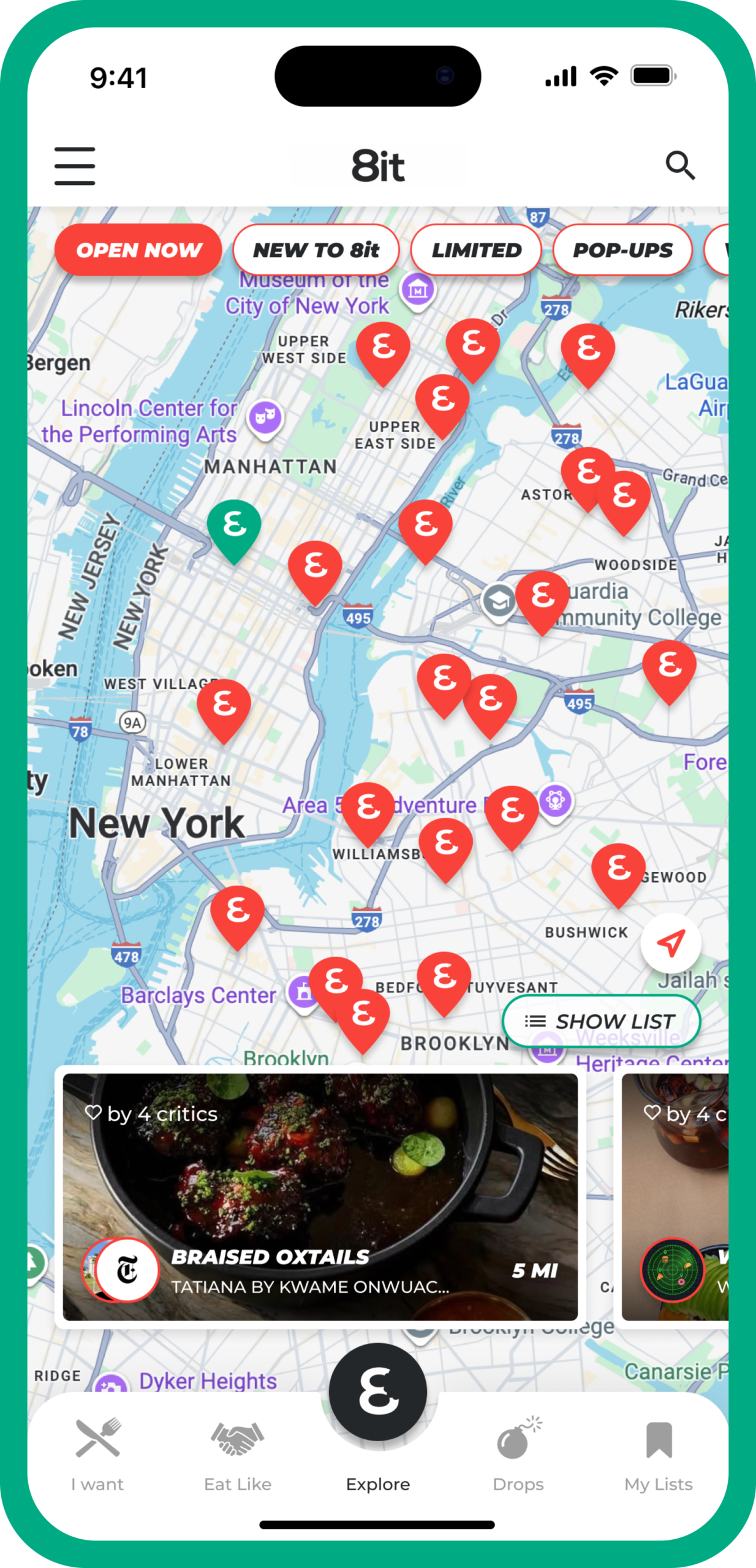This screenshot has width=756, height=1568.
Task: Select the NEW TO 8it filter
Action: [316, 250]
